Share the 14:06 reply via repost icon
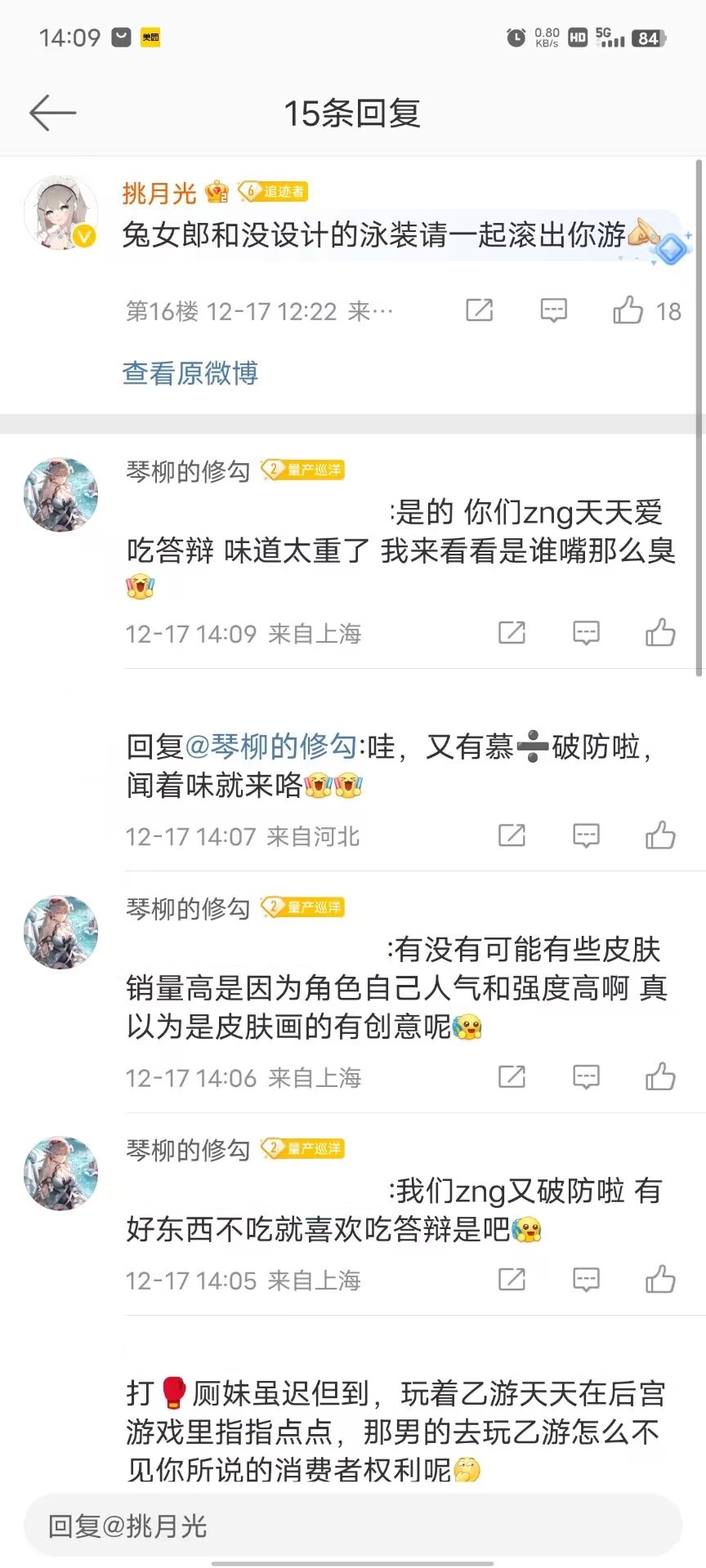This screenshot has height=1568, width=706. [512, 1077]
